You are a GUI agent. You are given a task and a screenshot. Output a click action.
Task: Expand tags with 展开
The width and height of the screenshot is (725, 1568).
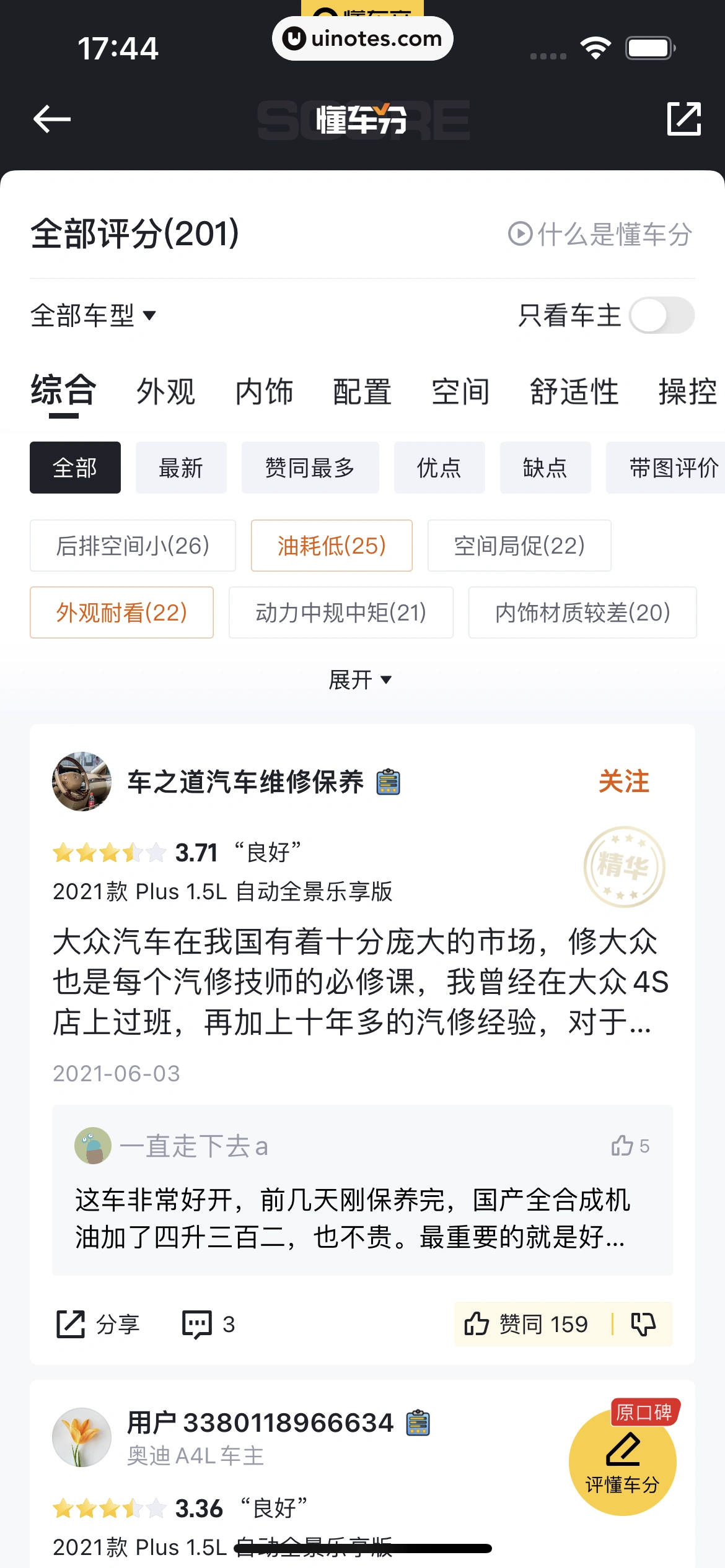click(x=360, y=680)
